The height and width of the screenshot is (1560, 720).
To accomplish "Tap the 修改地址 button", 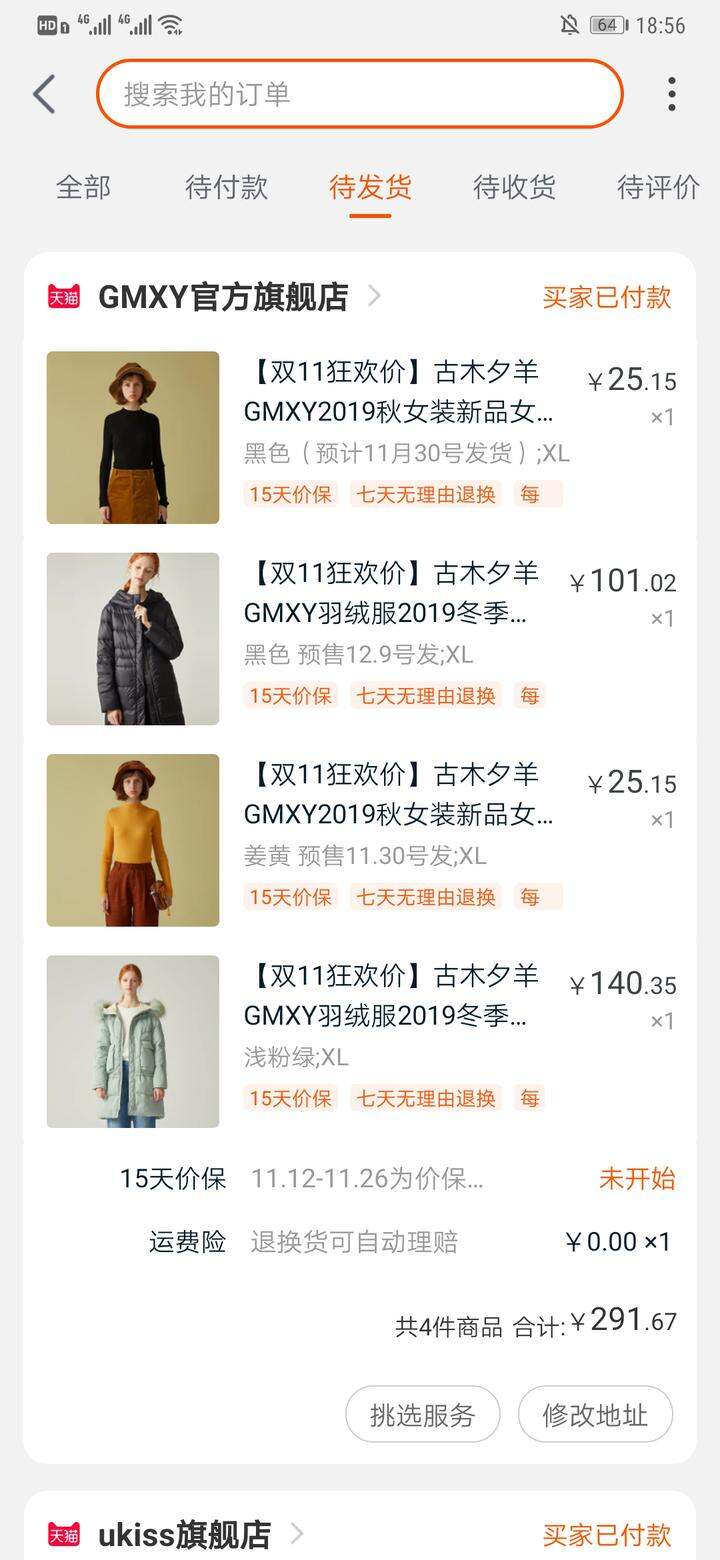I will pos(595,1414).
